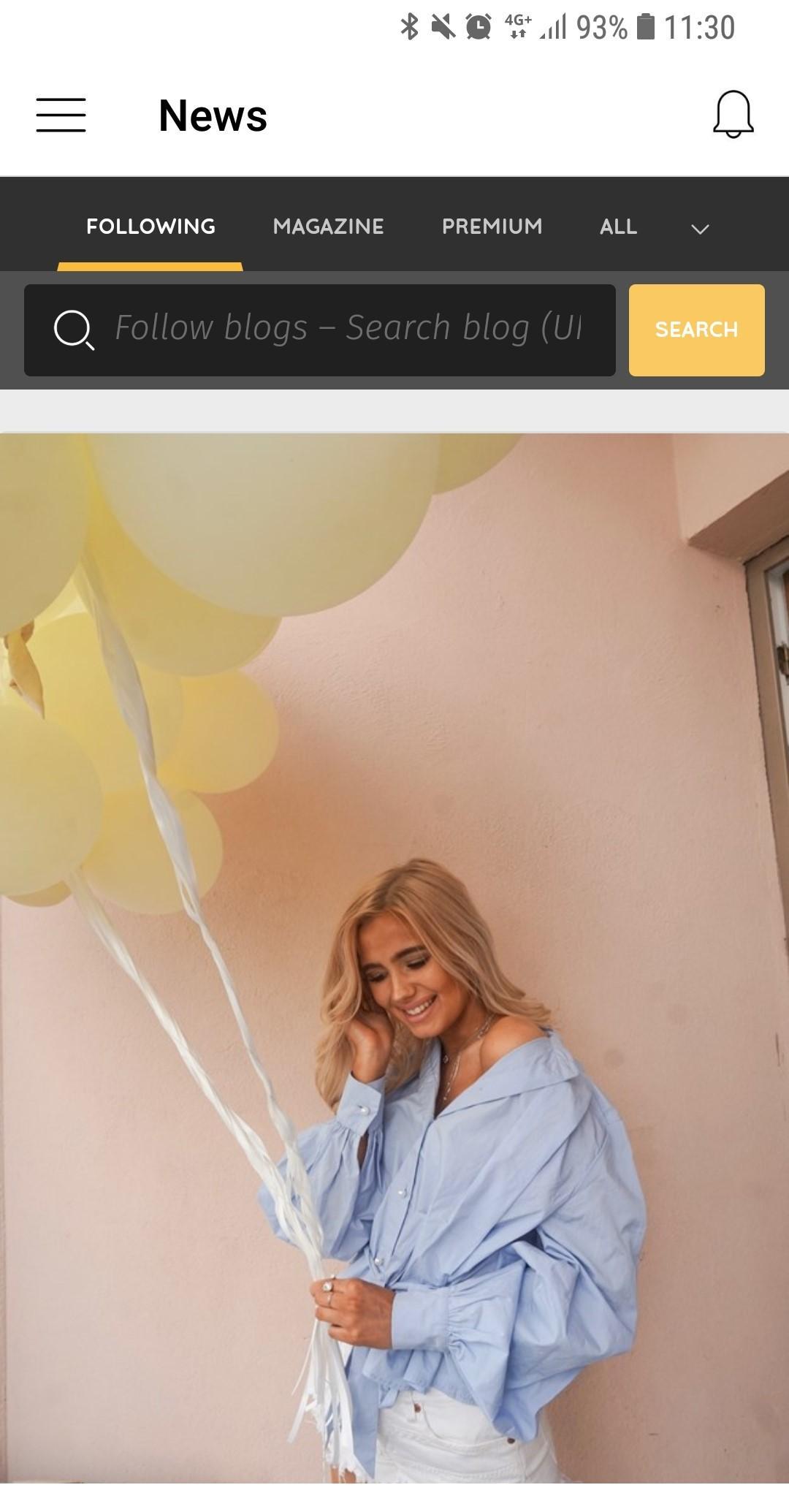Expand the tab categories chevron
This screenshot has height=1512, width=789.
pos(700,229)
